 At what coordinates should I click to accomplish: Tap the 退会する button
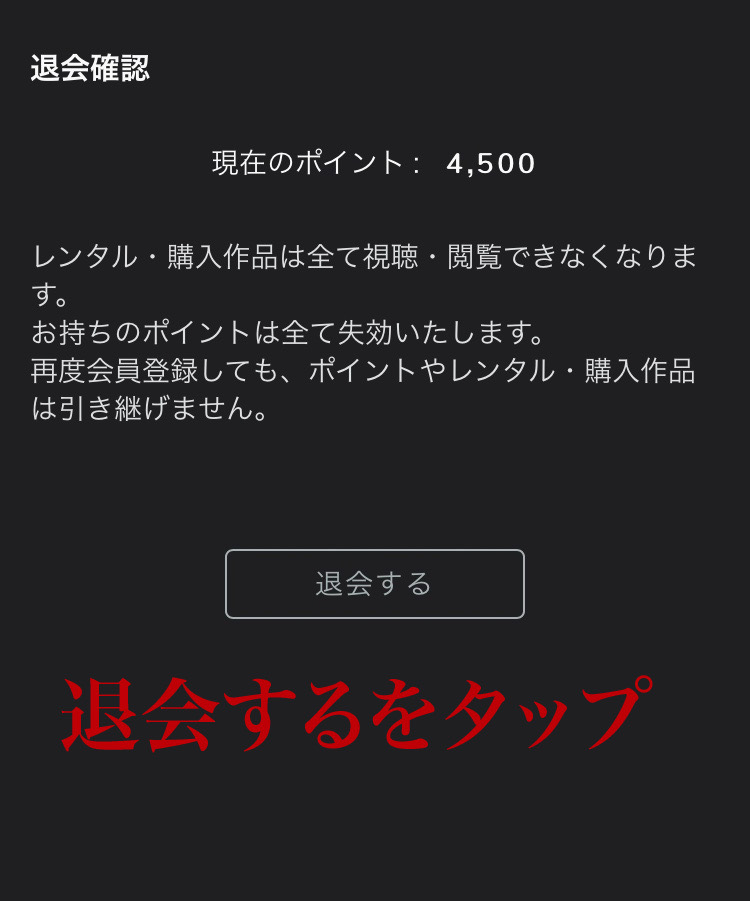(374, 584)
